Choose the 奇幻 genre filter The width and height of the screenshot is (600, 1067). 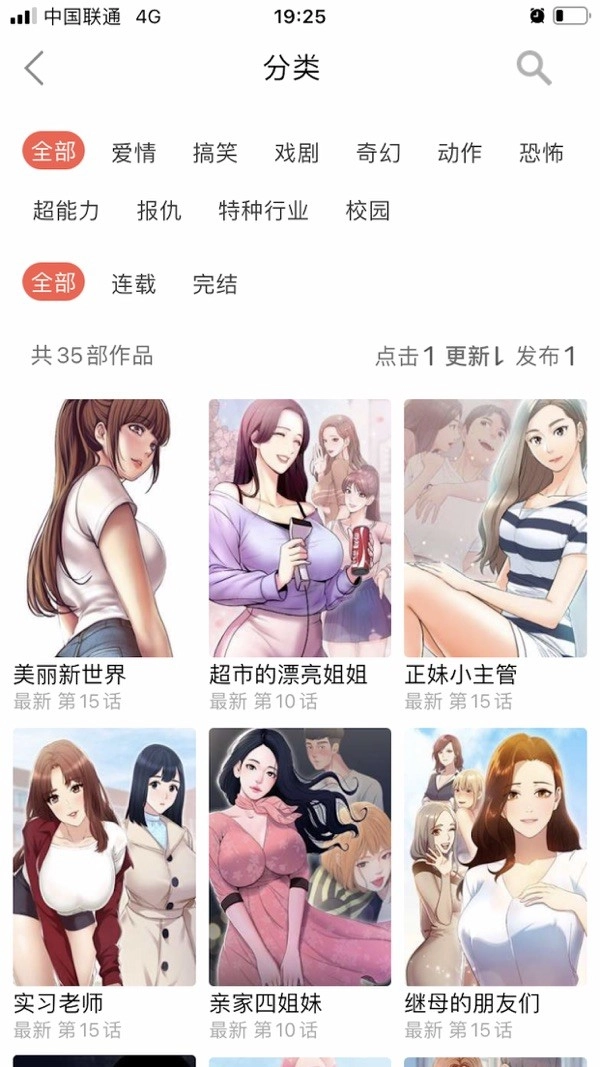[x=378, y=153]
